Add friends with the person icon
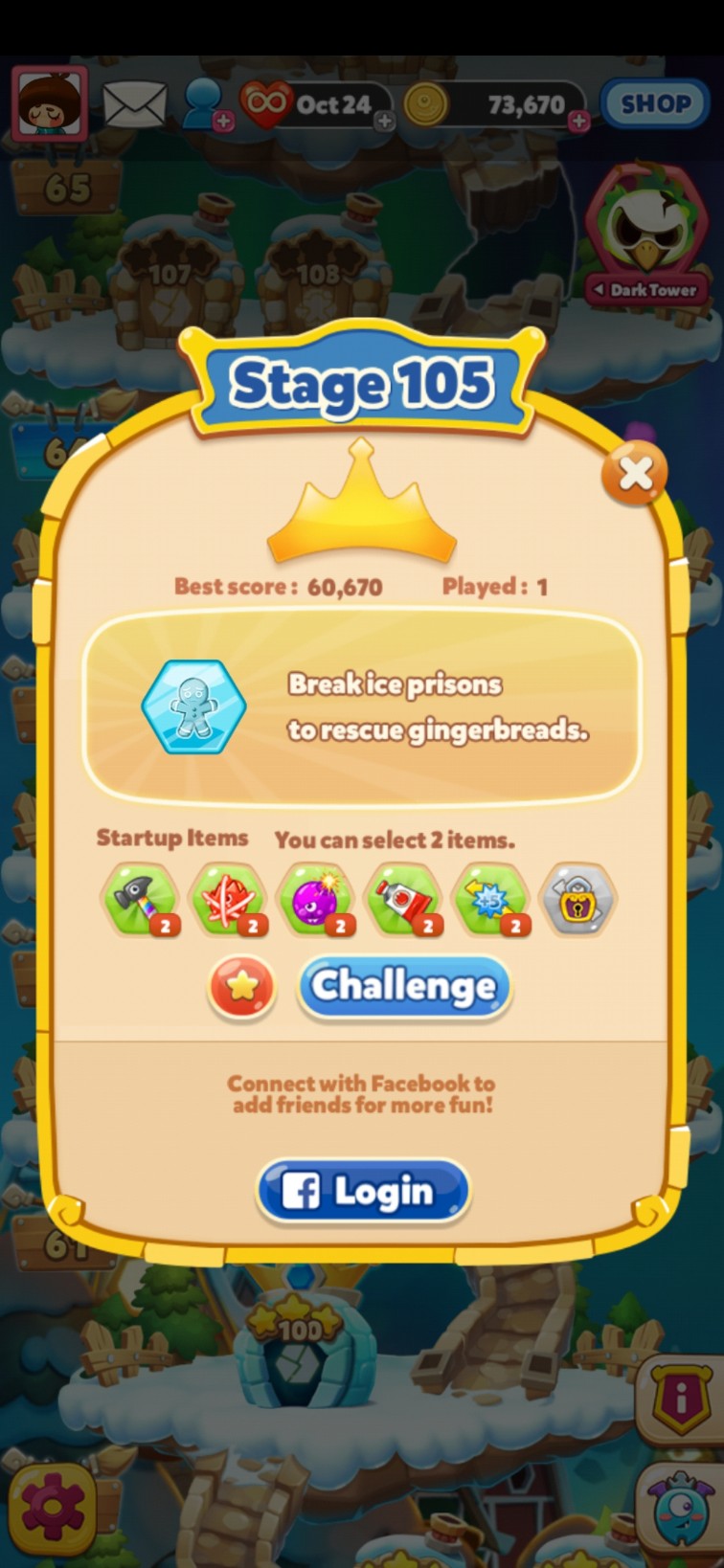This screenshot has width=724, height=1568. click(x=205, y=103)
